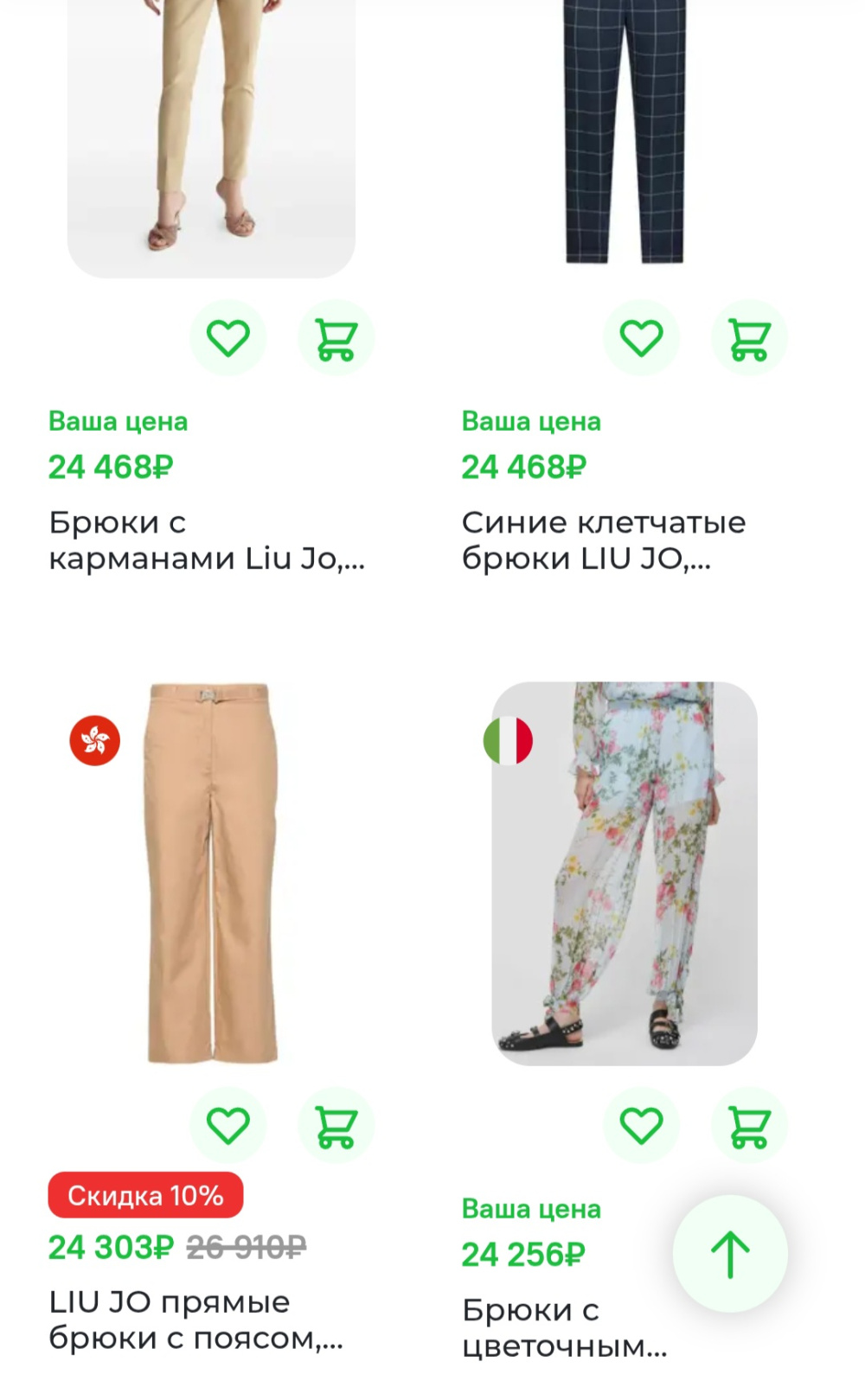Add the floral print trousers to cart

749,1125
